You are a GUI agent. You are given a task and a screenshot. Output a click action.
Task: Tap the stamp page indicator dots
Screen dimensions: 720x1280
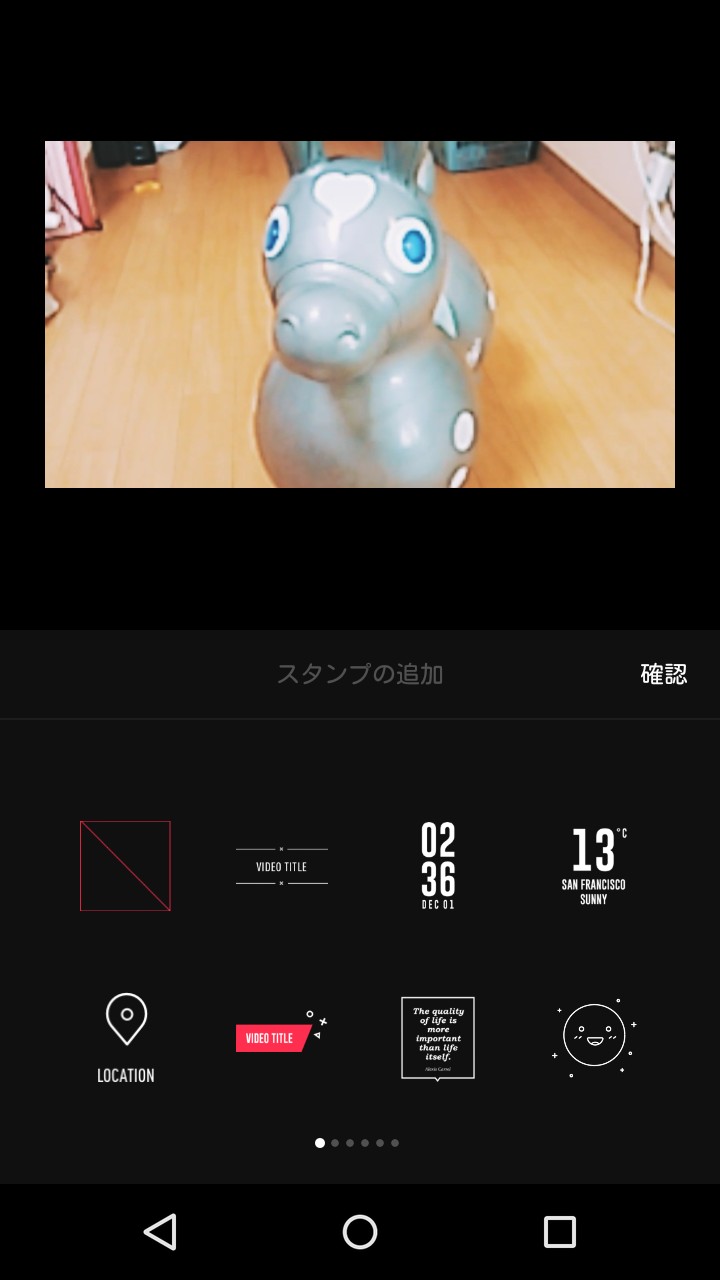click(357, 1143)
